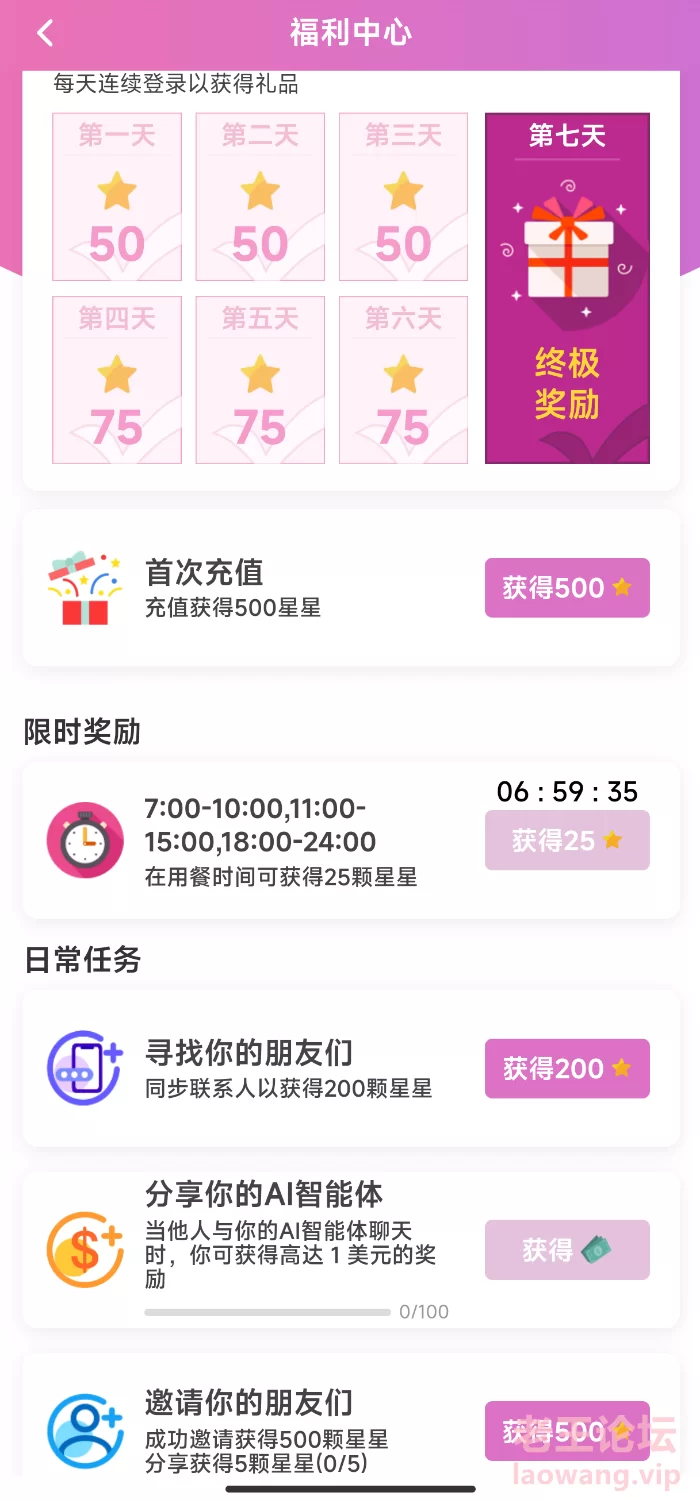
Task: Open the 第七天 终极奖励 card
Action: [567, 288]
